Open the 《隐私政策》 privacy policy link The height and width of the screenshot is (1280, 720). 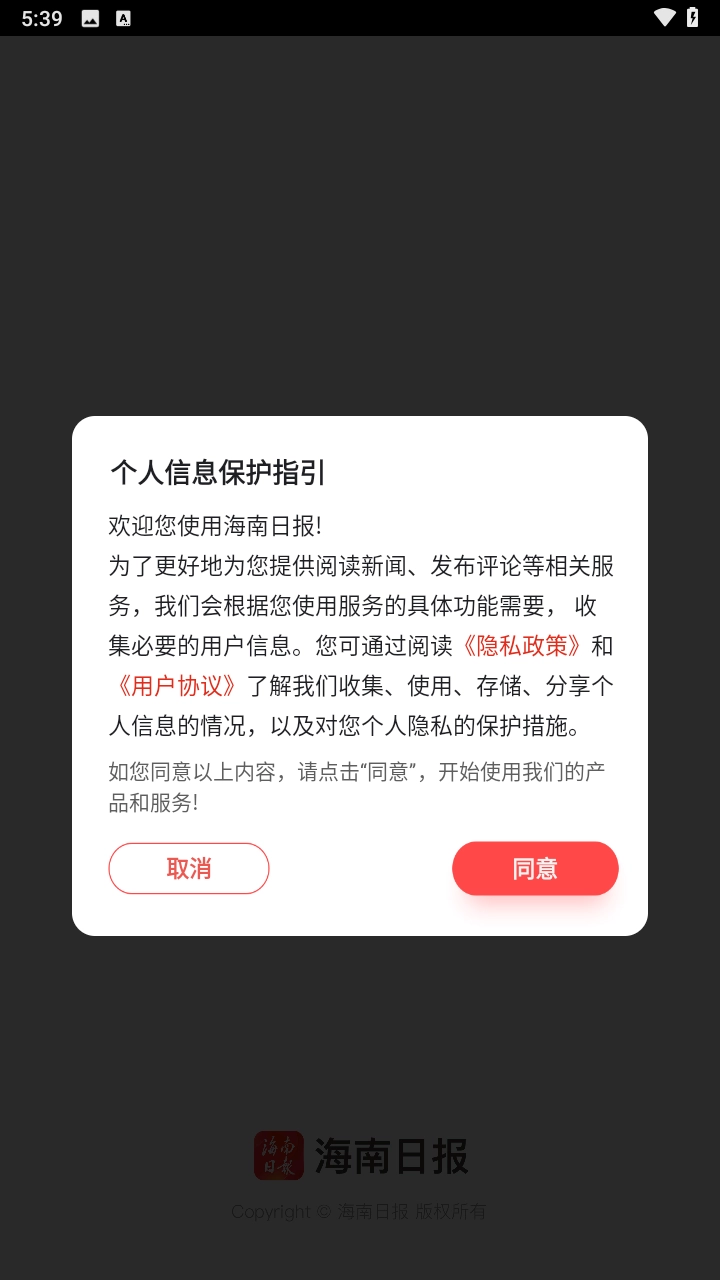(x=524, y=646)
